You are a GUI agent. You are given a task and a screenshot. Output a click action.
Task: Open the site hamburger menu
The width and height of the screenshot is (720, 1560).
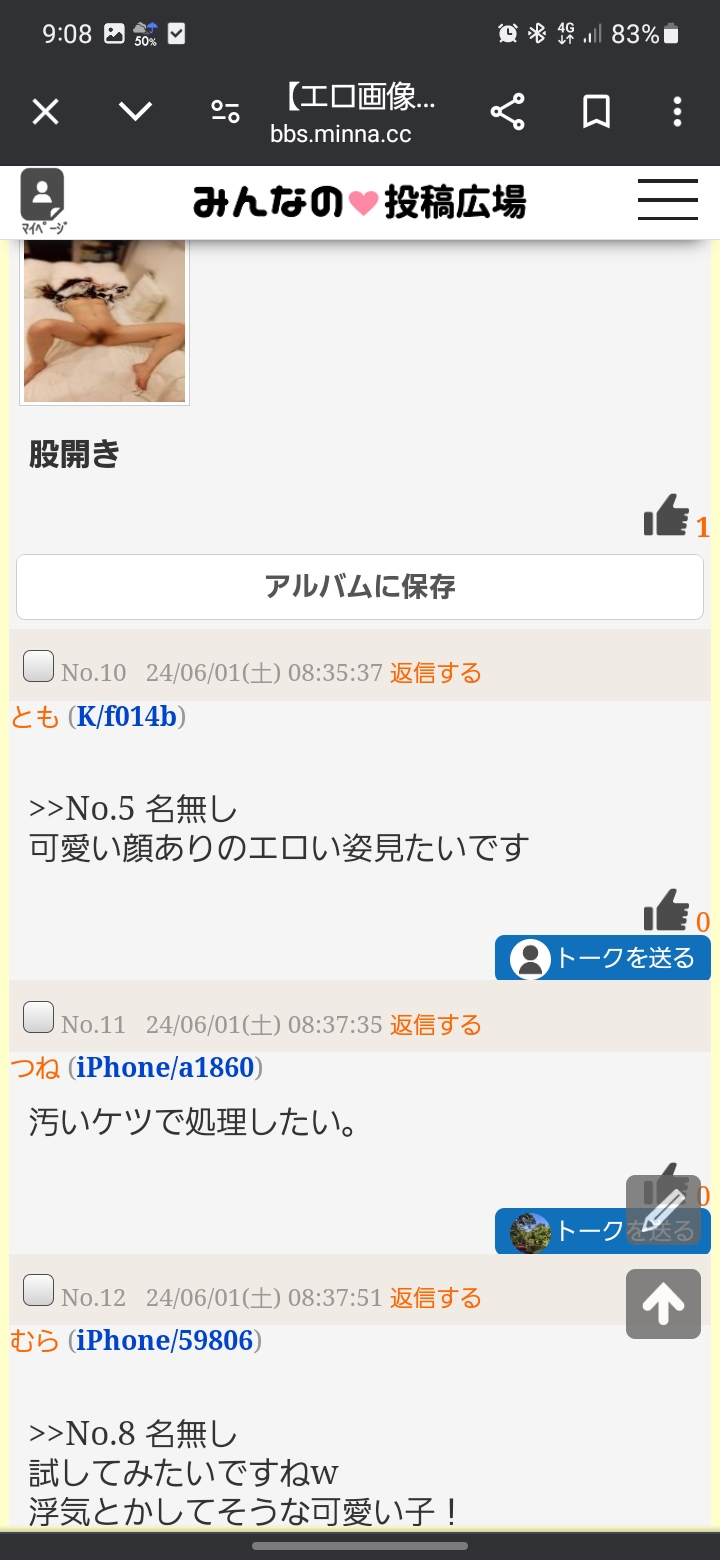(667, 200)
